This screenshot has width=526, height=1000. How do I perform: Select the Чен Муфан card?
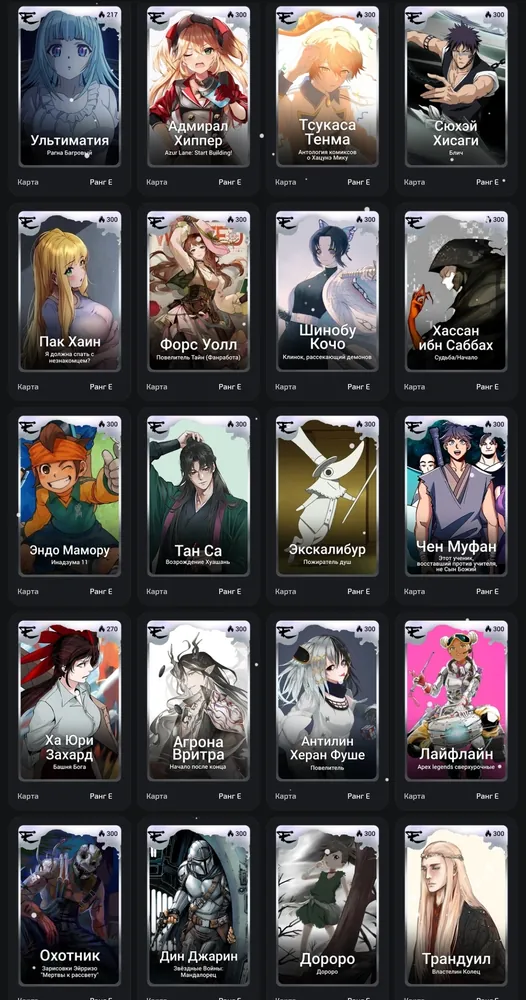click(456, 496)
